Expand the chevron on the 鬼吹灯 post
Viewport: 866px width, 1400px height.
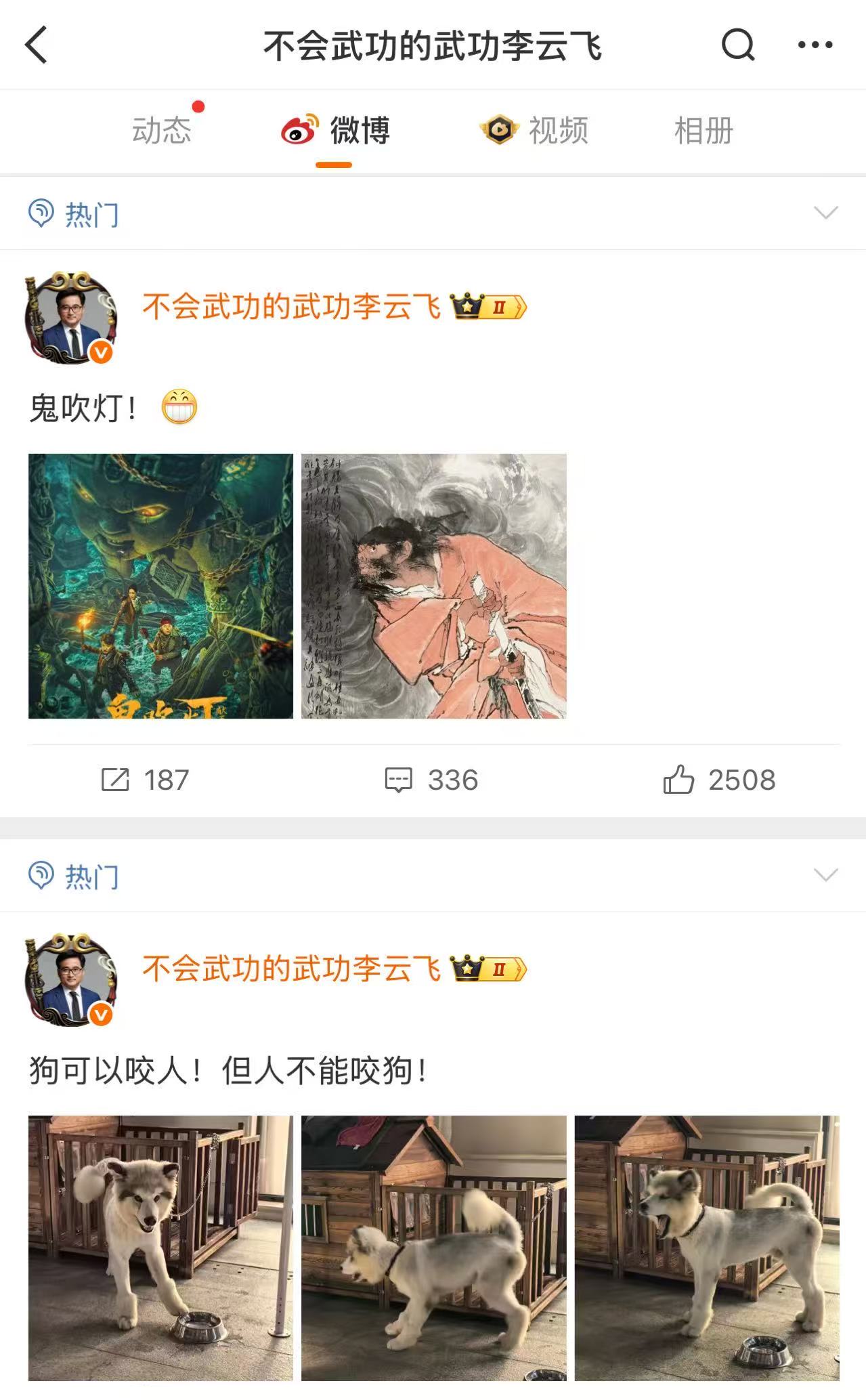click(825, 213)
